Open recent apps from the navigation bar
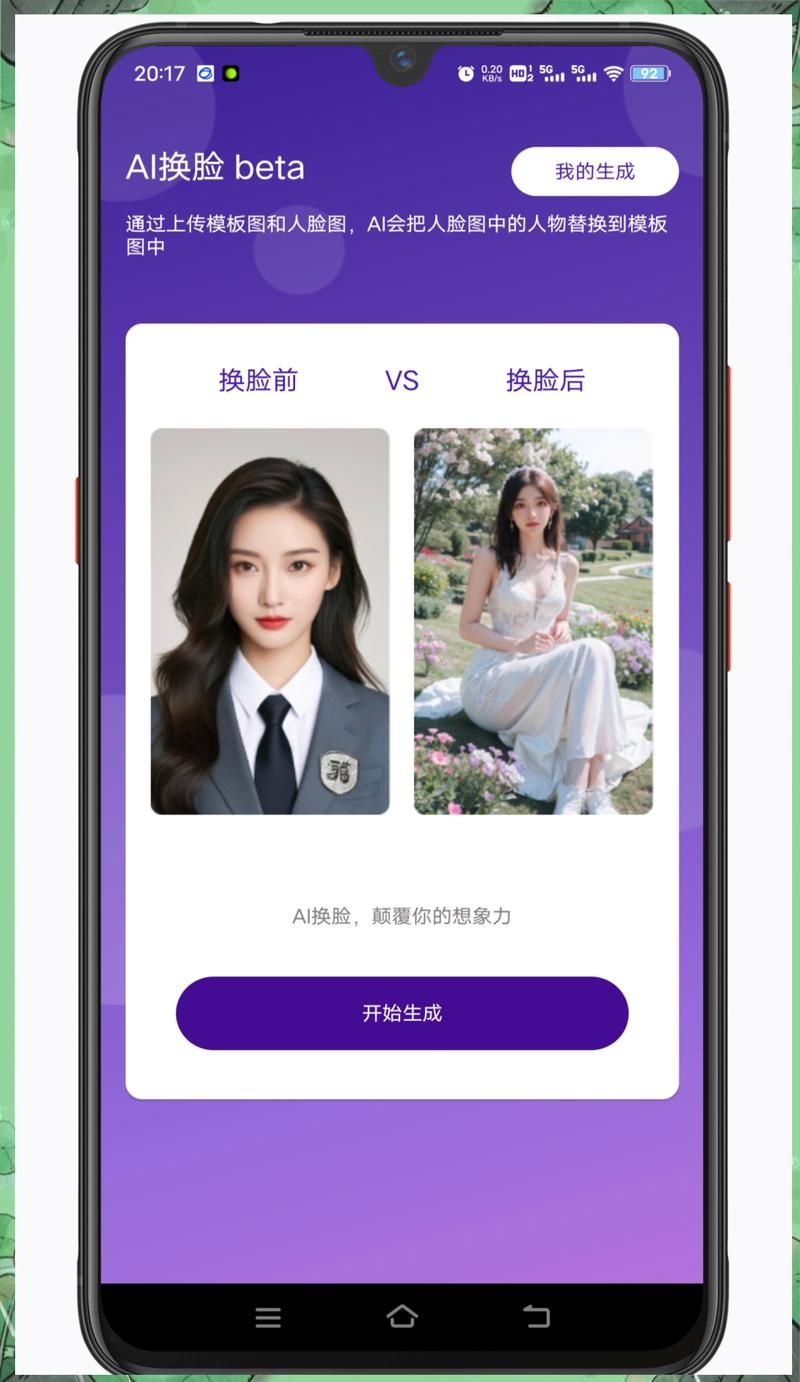The width and height of the screenshot is (800, 1382). click(x=268, y=1317)
